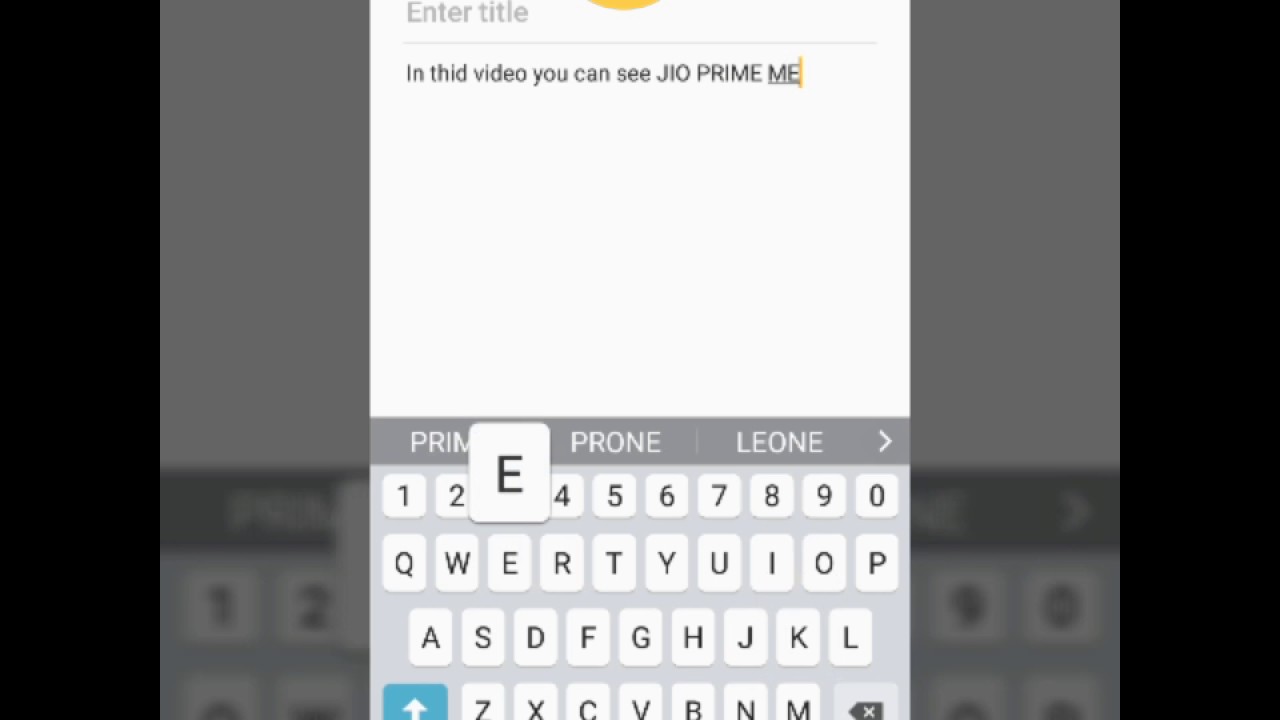Choose the PRONE word suggestion
This screenshot has height=720, width=1280.
pos(615,442)
